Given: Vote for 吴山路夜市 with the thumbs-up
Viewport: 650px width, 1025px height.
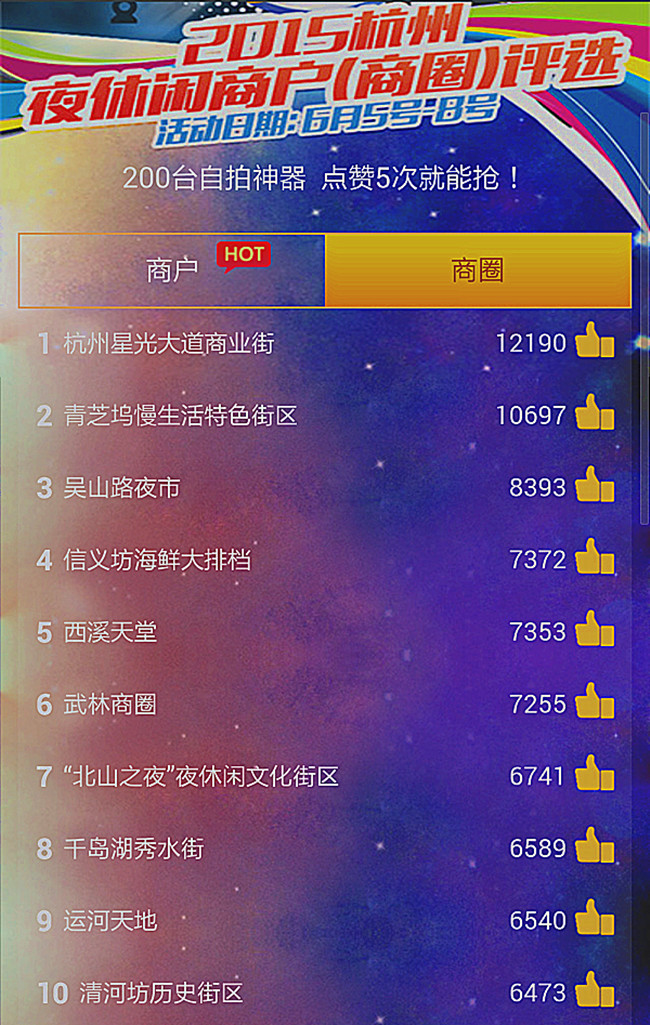Looking at the screenshot, I should coord(594,486).
